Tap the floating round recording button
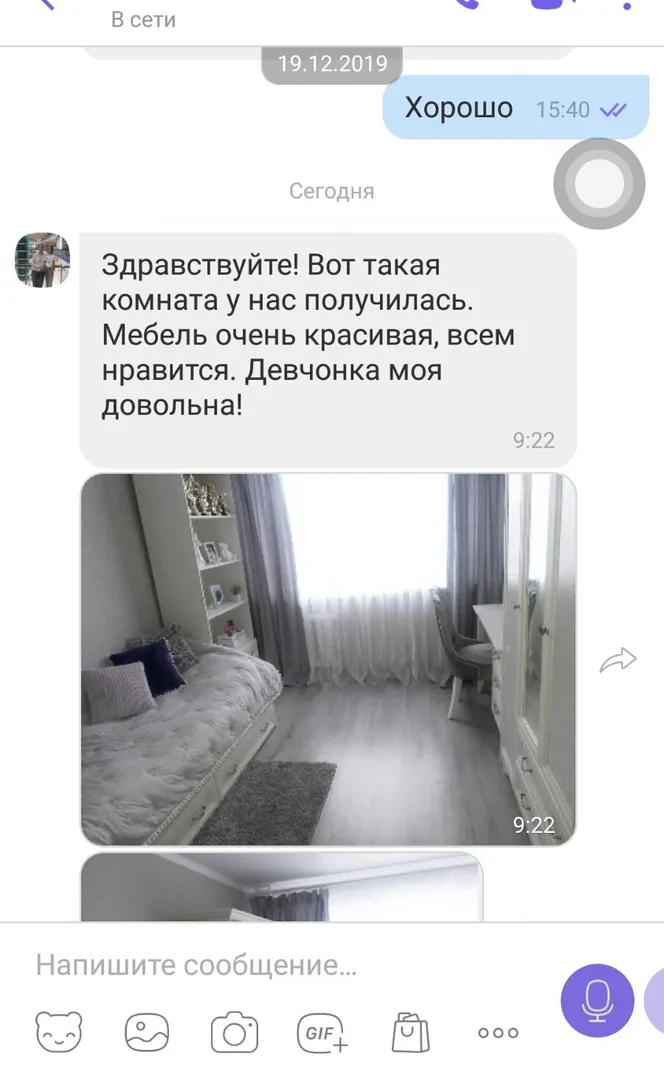This screenshot has width=664, height=1080. (x=599, y=184)
